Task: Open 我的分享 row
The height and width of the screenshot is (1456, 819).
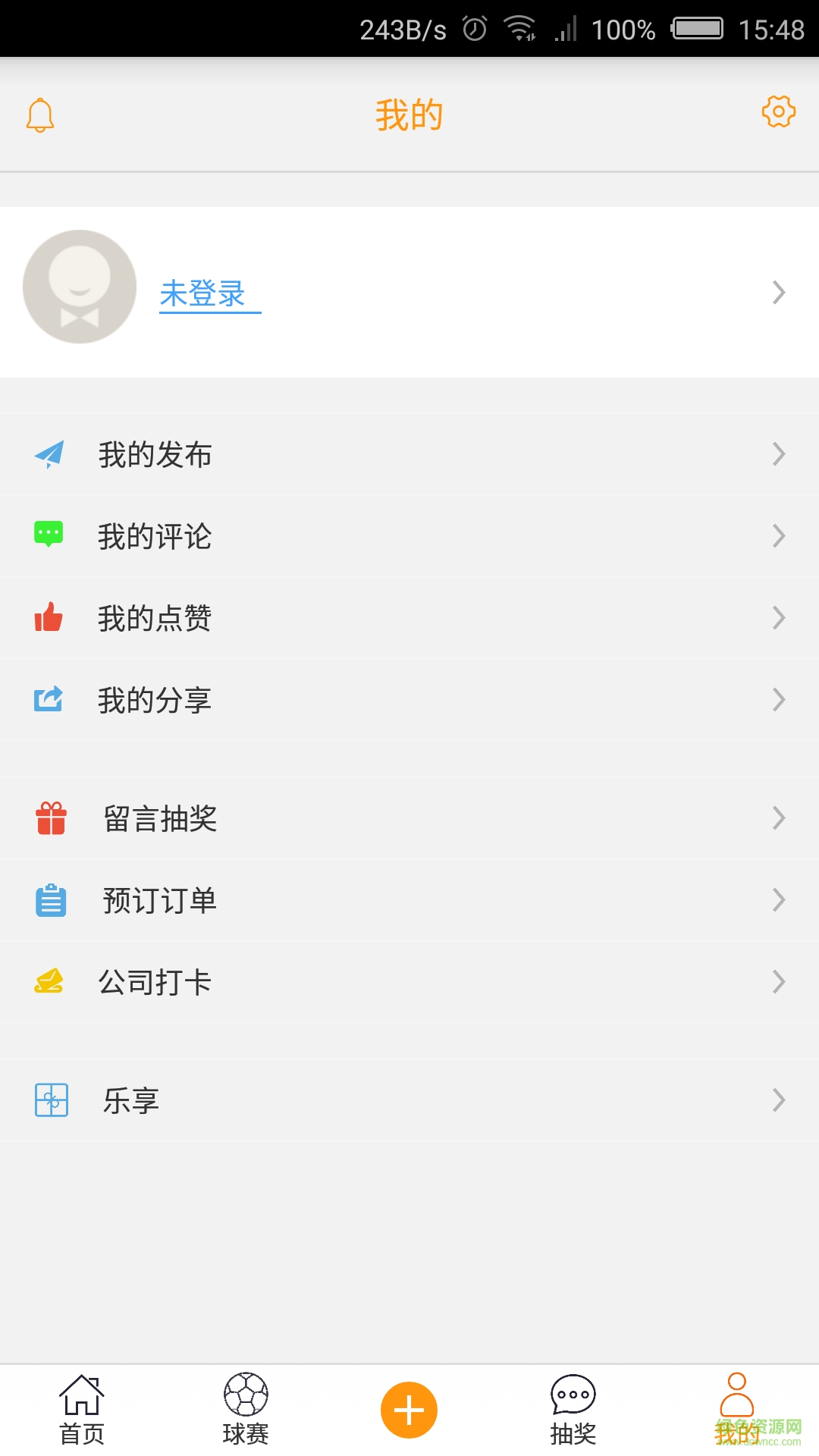Action: (x=409, y=700)
